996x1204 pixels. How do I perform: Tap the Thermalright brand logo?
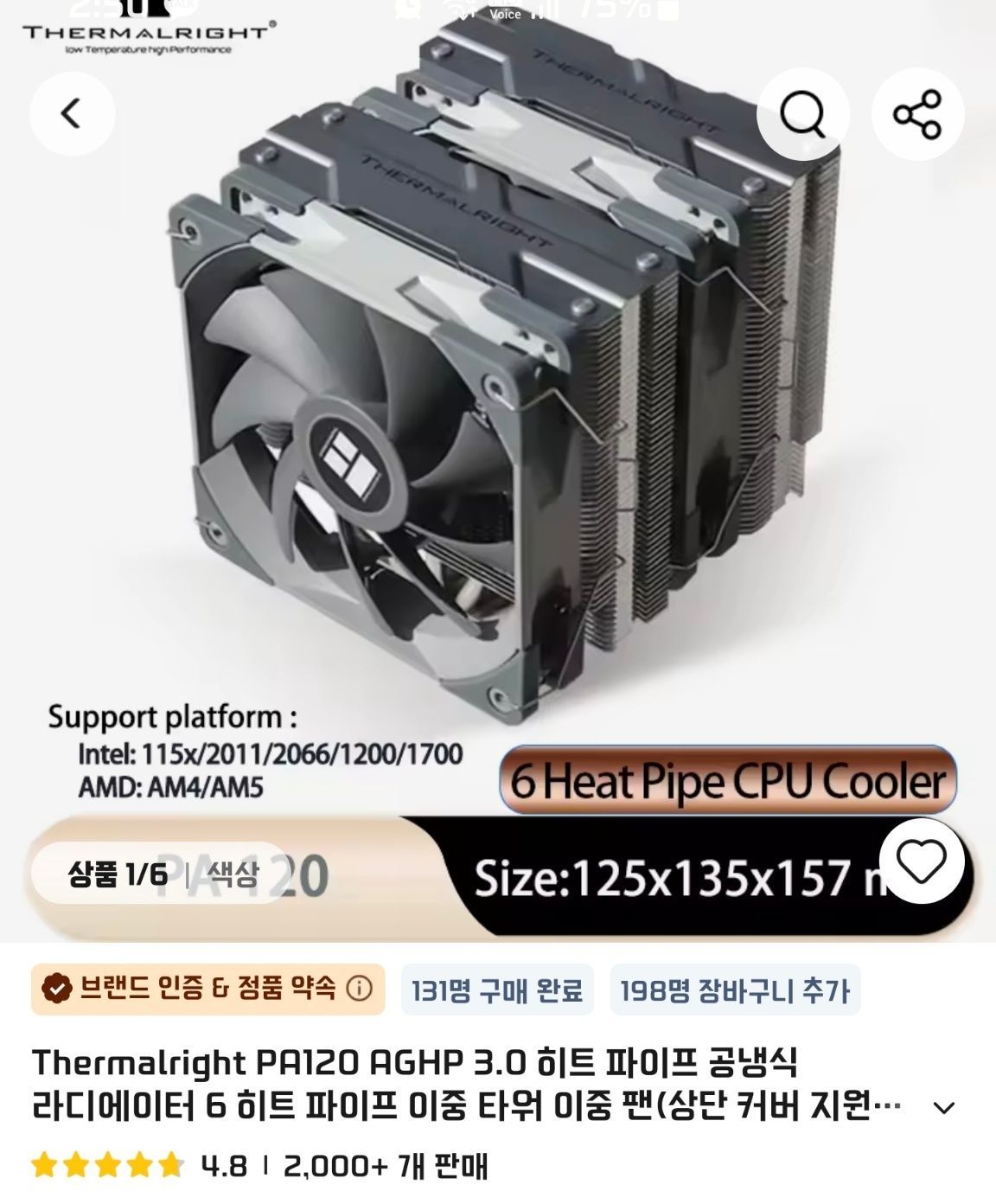[x=144, y=36]
